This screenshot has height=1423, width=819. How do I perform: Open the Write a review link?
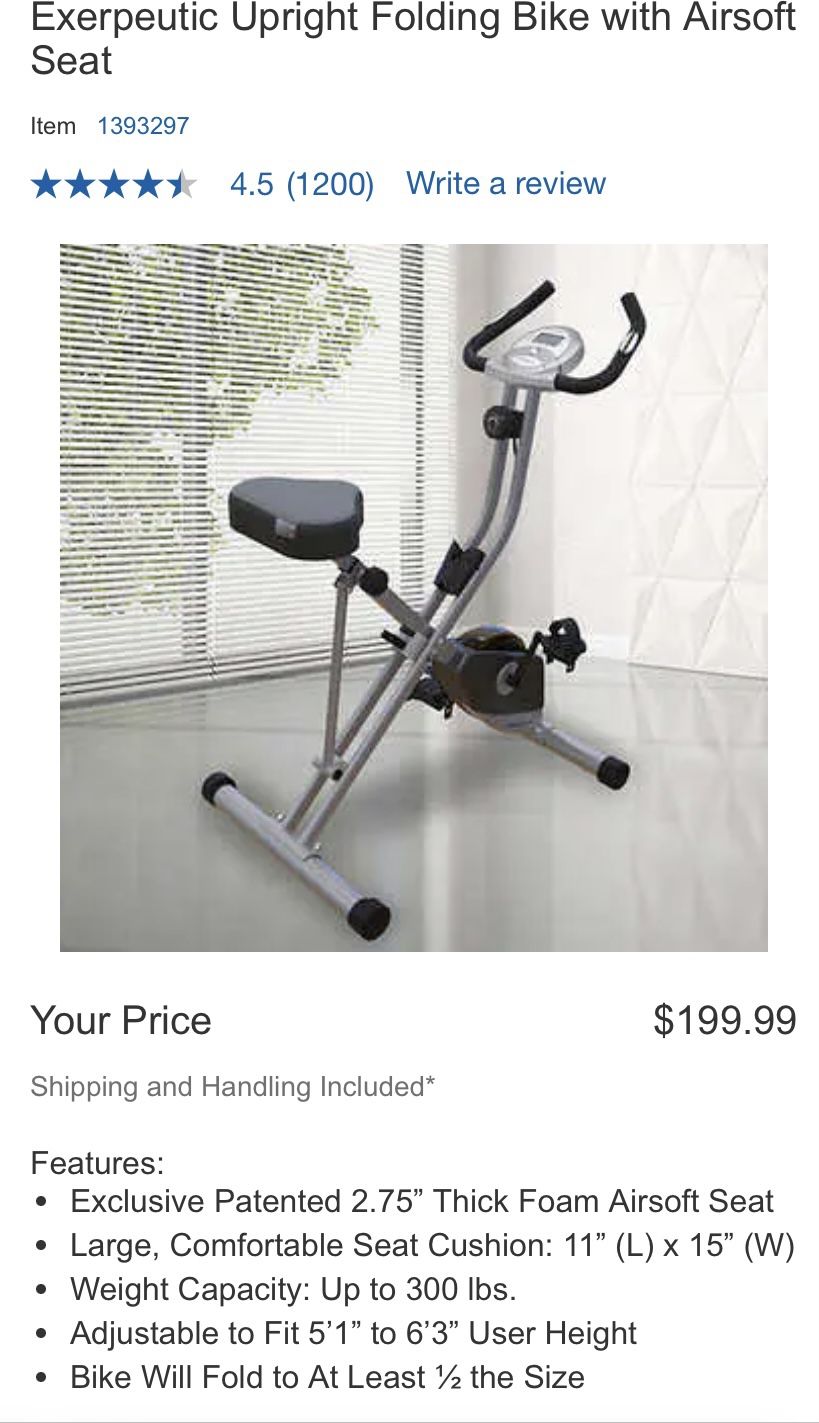click(x=505, y=184)
